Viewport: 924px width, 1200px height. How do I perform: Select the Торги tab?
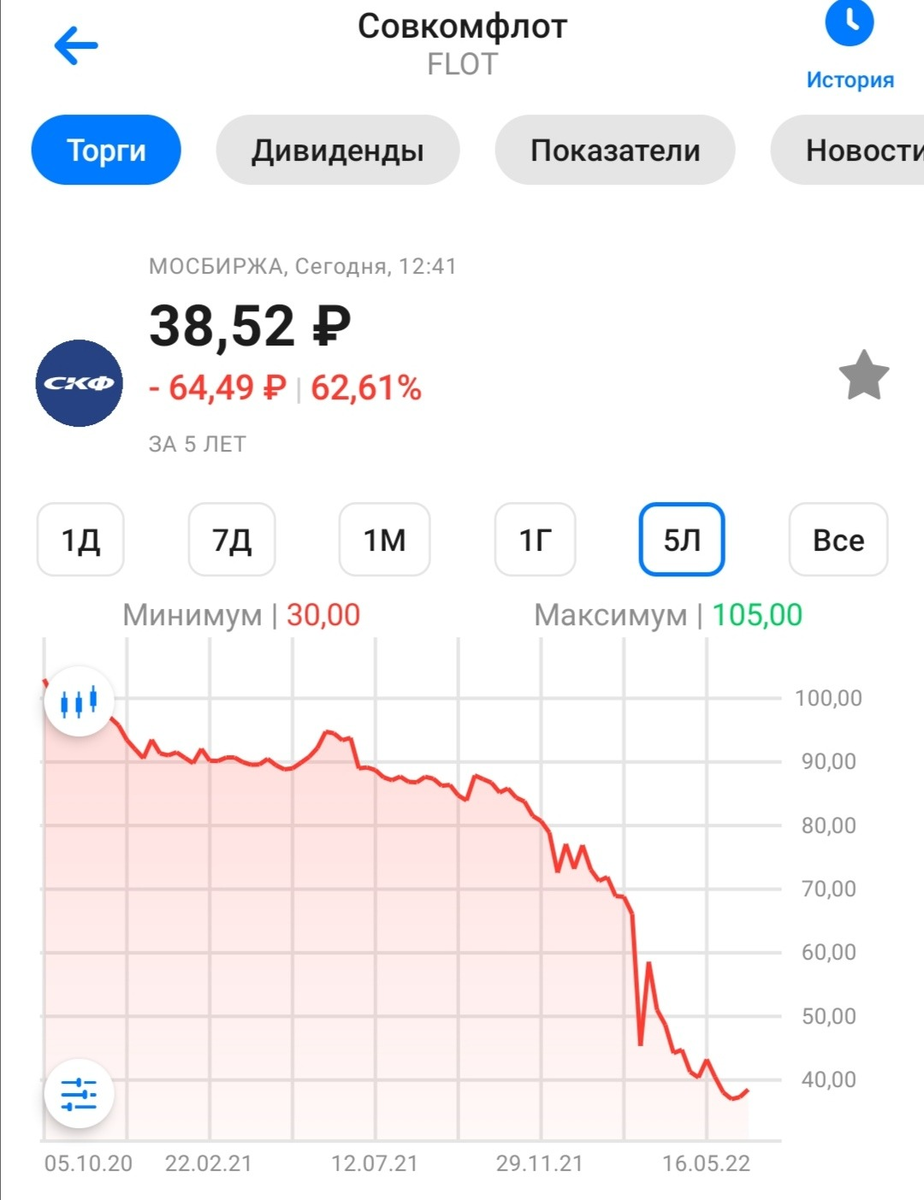(x=106, y=150)
